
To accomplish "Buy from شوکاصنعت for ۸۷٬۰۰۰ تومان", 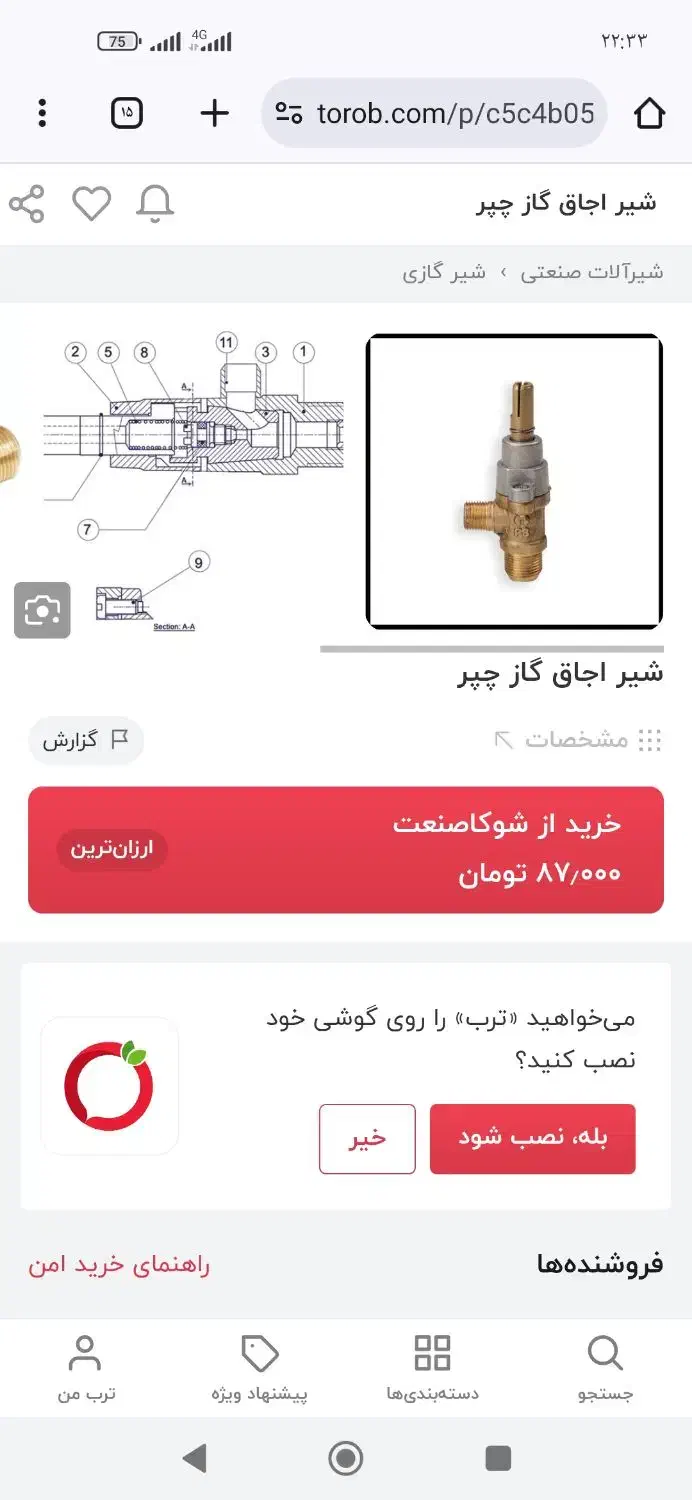I will [x=346, y=849].
